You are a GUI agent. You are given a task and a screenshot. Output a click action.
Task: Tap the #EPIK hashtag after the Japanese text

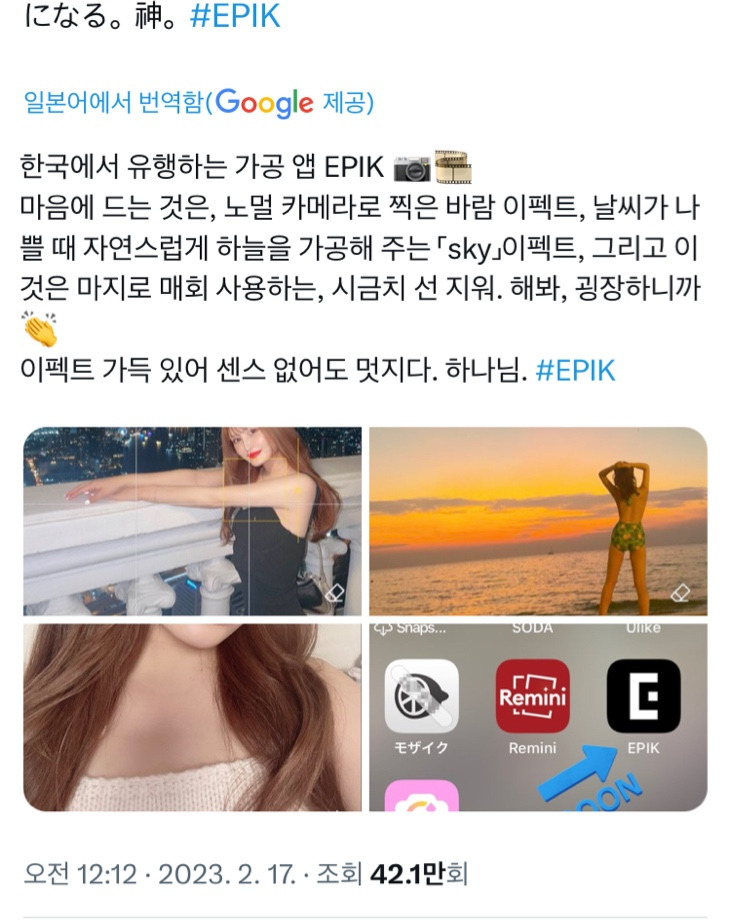(234, 16)
